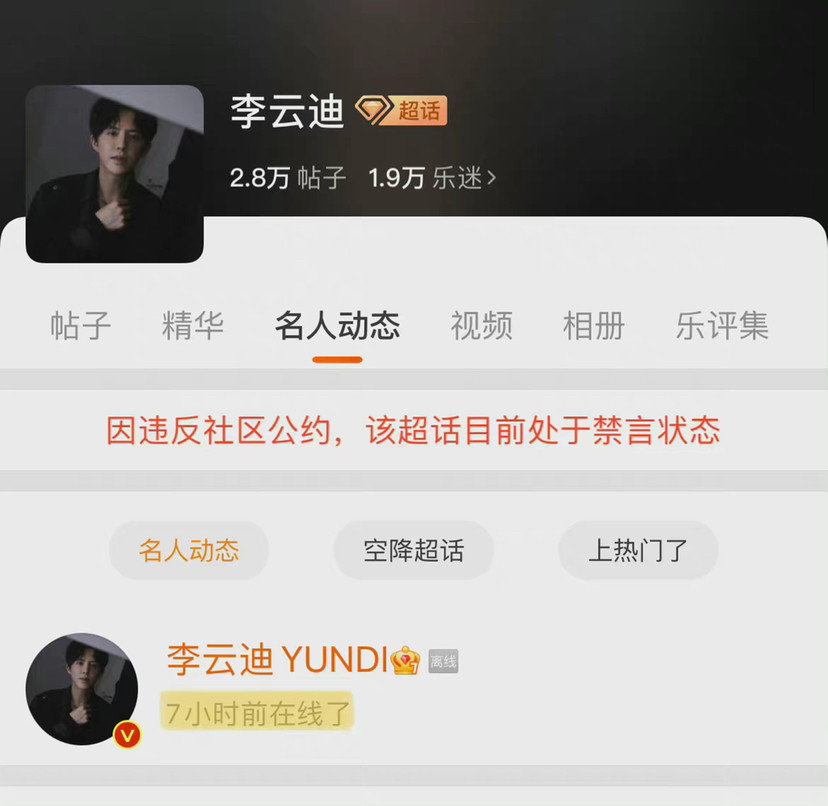
Task: Select the 空降超话 chip
Action: (413, 550)
